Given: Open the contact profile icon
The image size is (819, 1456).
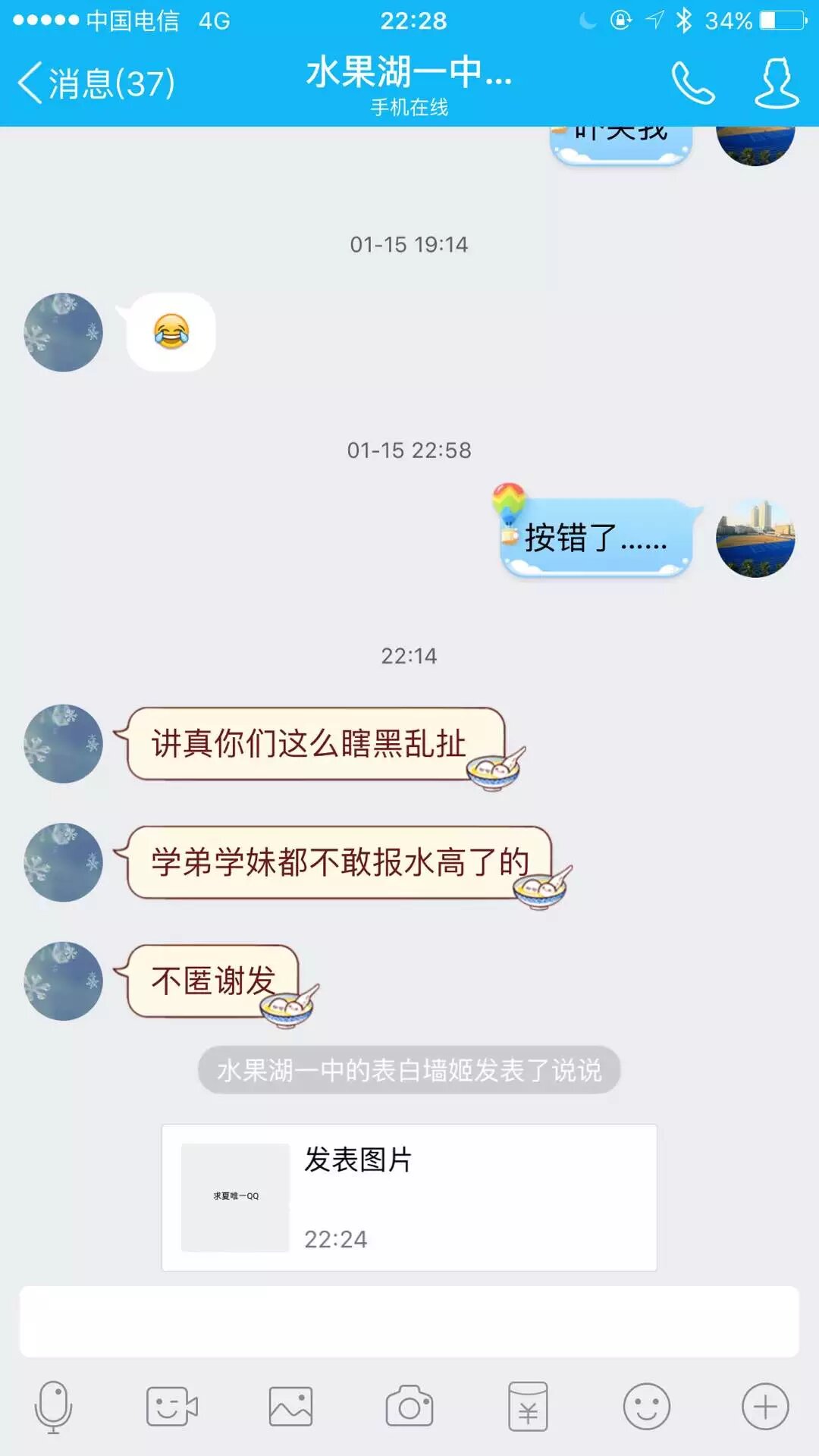Looking at the screenshot, I should coord(776,83).
